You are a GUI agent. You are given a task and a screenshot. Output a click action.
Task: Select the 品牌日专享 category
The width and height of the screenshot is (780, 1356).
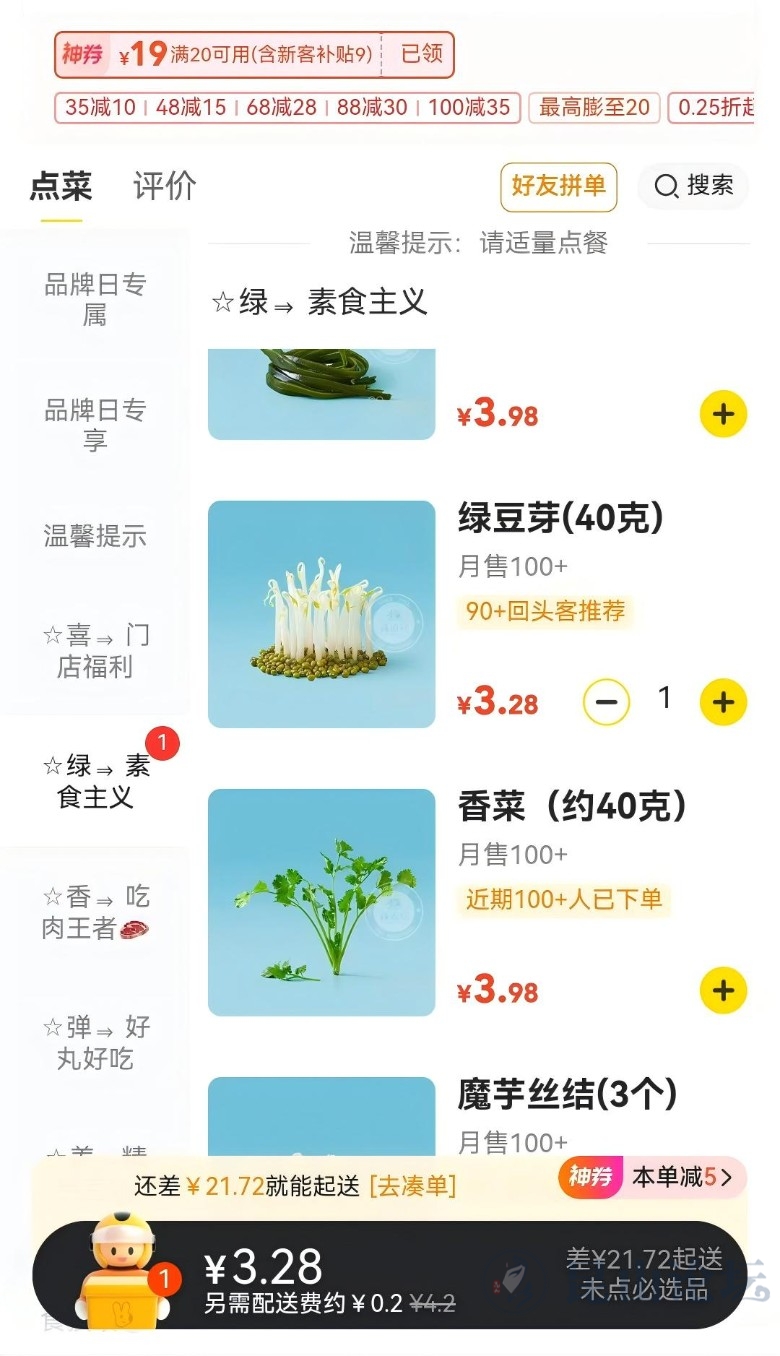pos(95,425)
